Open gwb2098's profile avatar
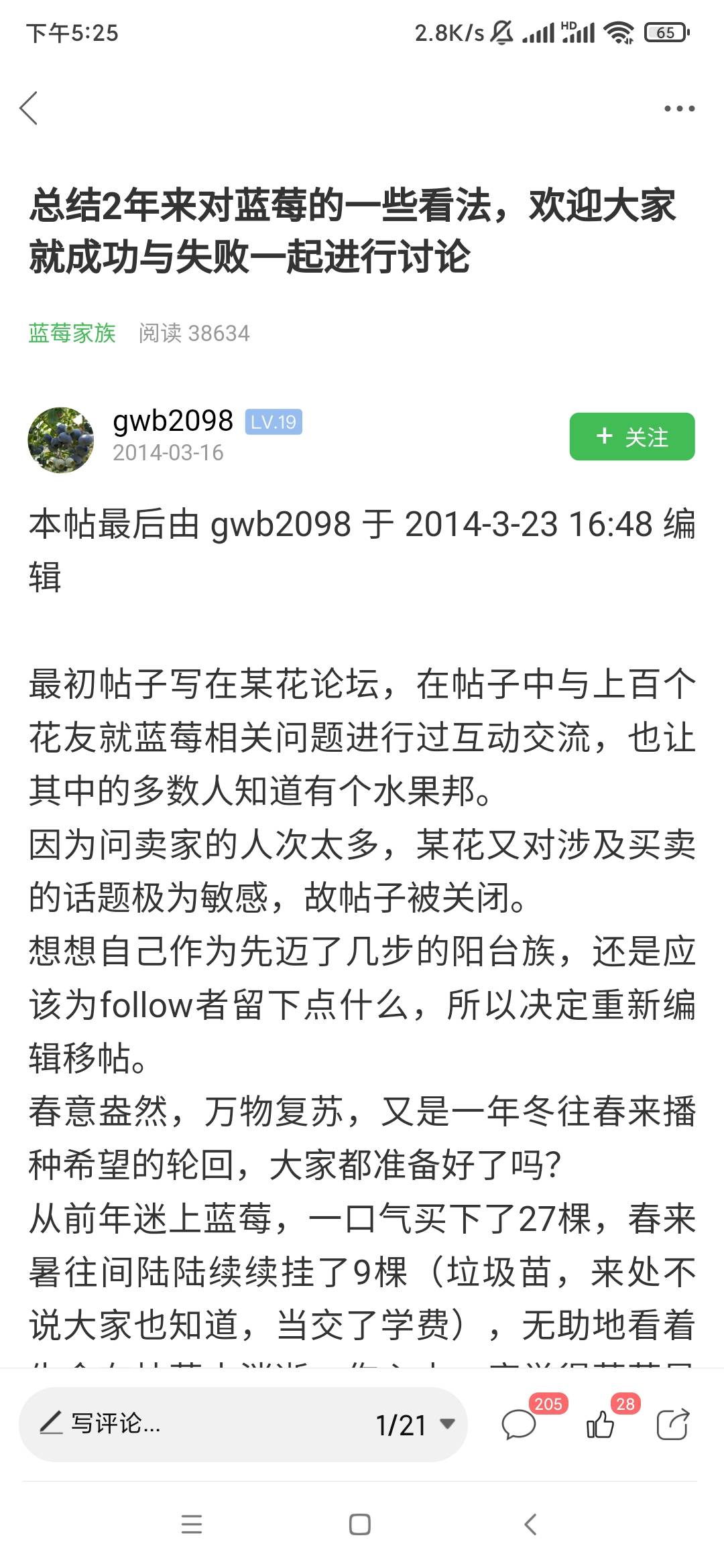This screenshot has height=1568, width=724. pos(61,440)
